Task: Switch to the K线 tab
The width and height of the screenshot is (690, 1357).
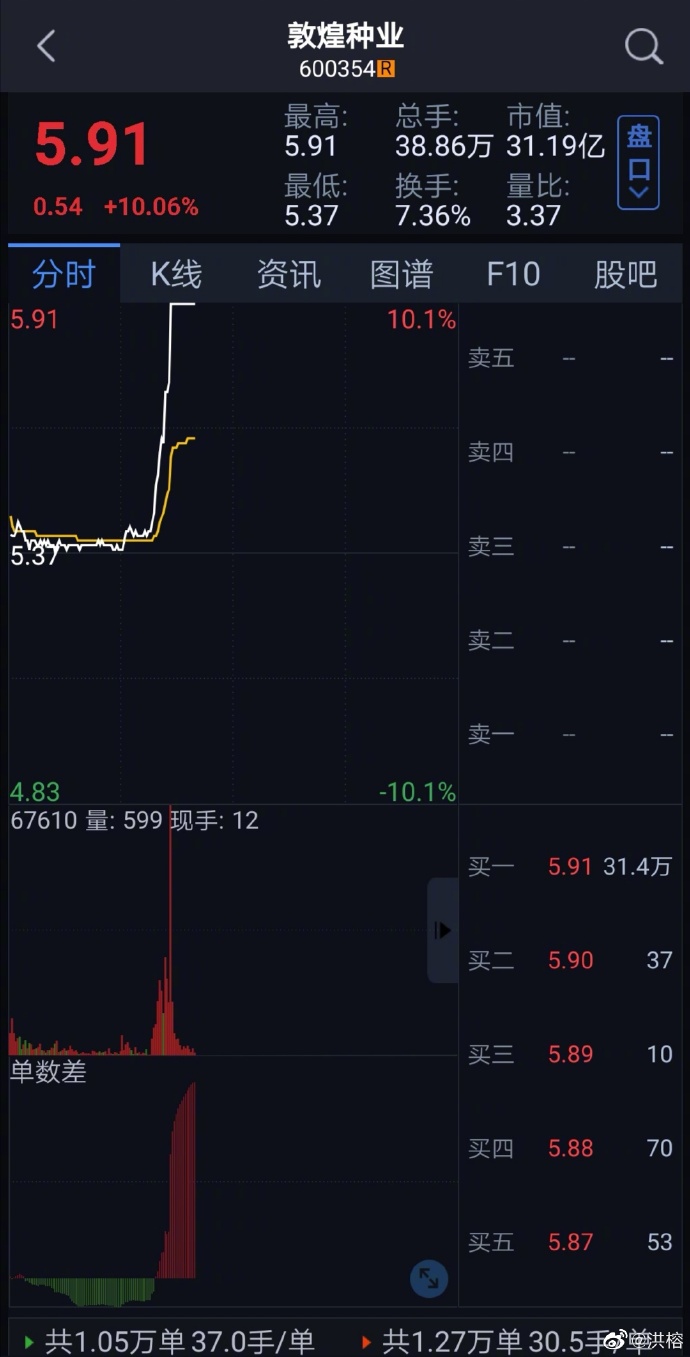Action: 176,273
